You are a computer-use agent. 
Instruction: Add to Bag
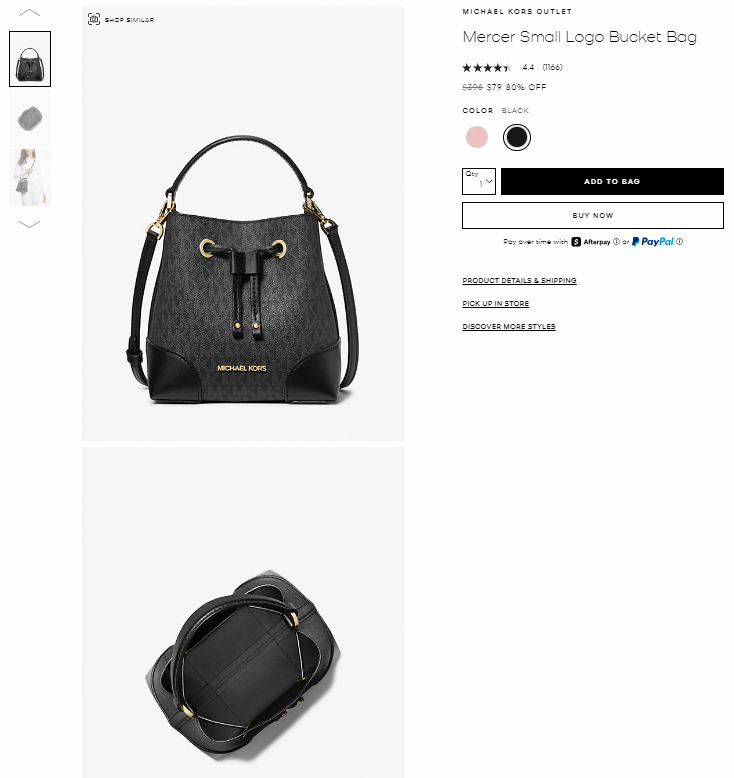[x=611, y=181]
